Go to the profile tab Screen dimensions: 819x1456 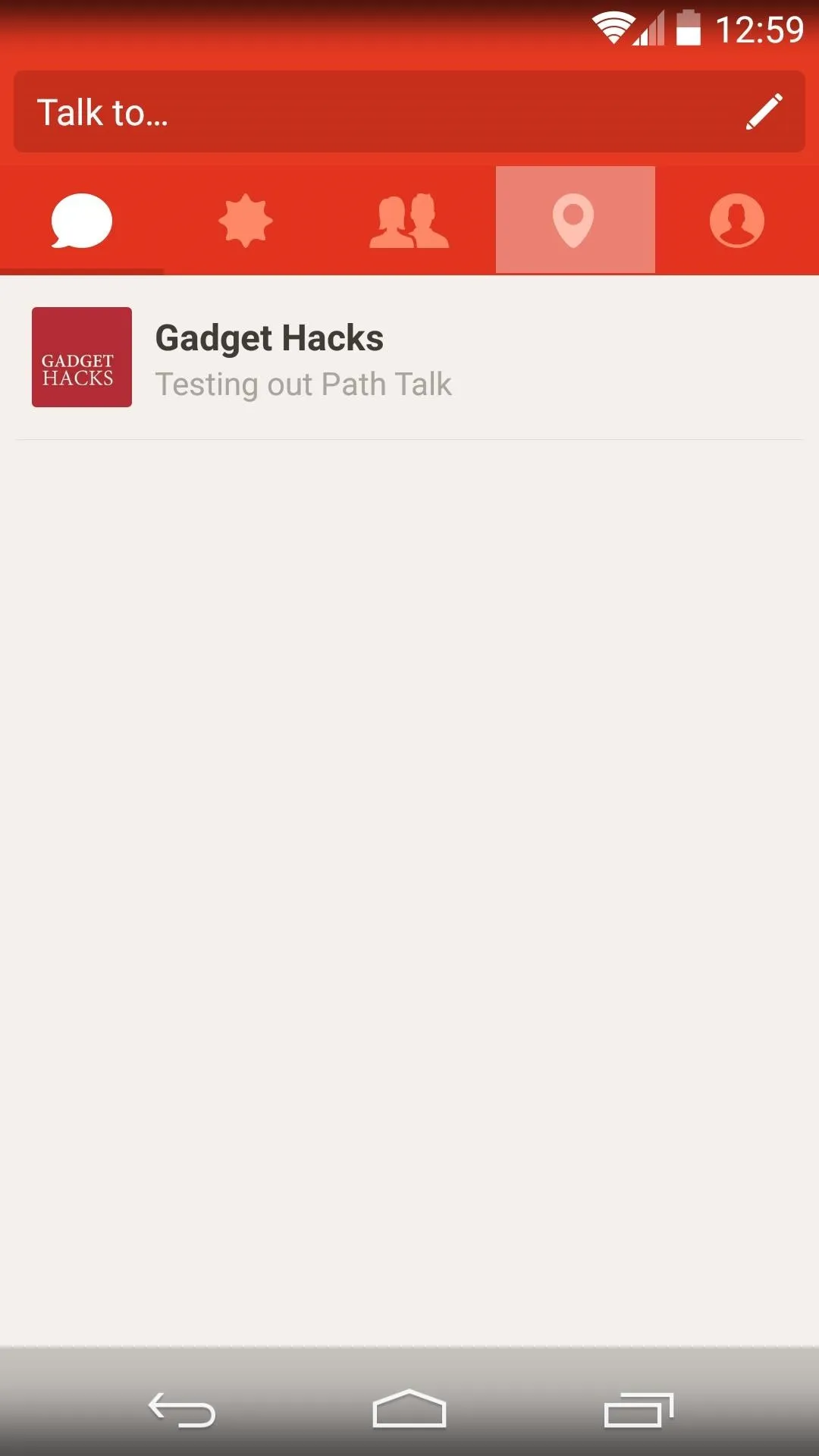click(x=737, y=221)
